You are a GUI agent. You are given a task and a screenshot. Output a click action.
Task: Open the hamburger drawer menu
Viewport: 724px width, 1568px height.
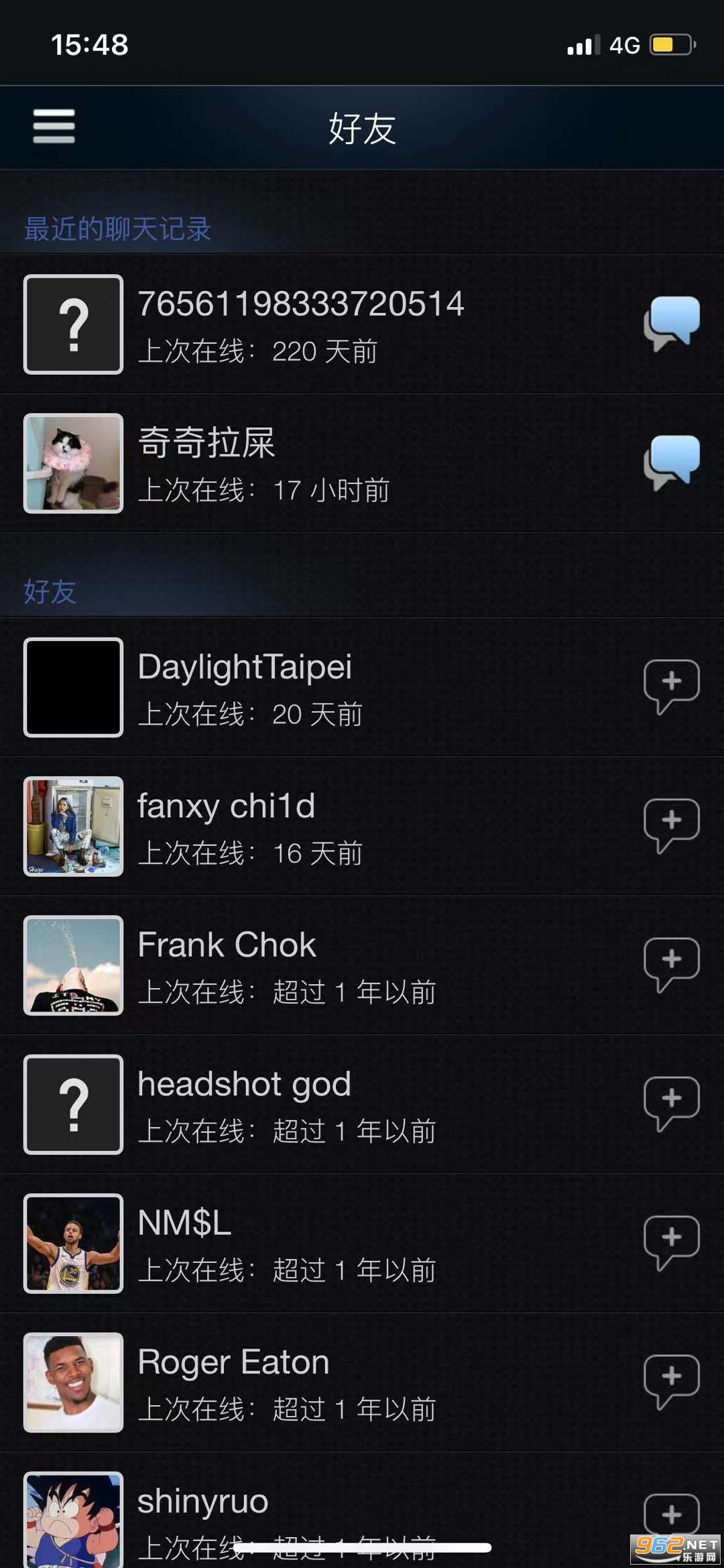click(x=54, y=127)
